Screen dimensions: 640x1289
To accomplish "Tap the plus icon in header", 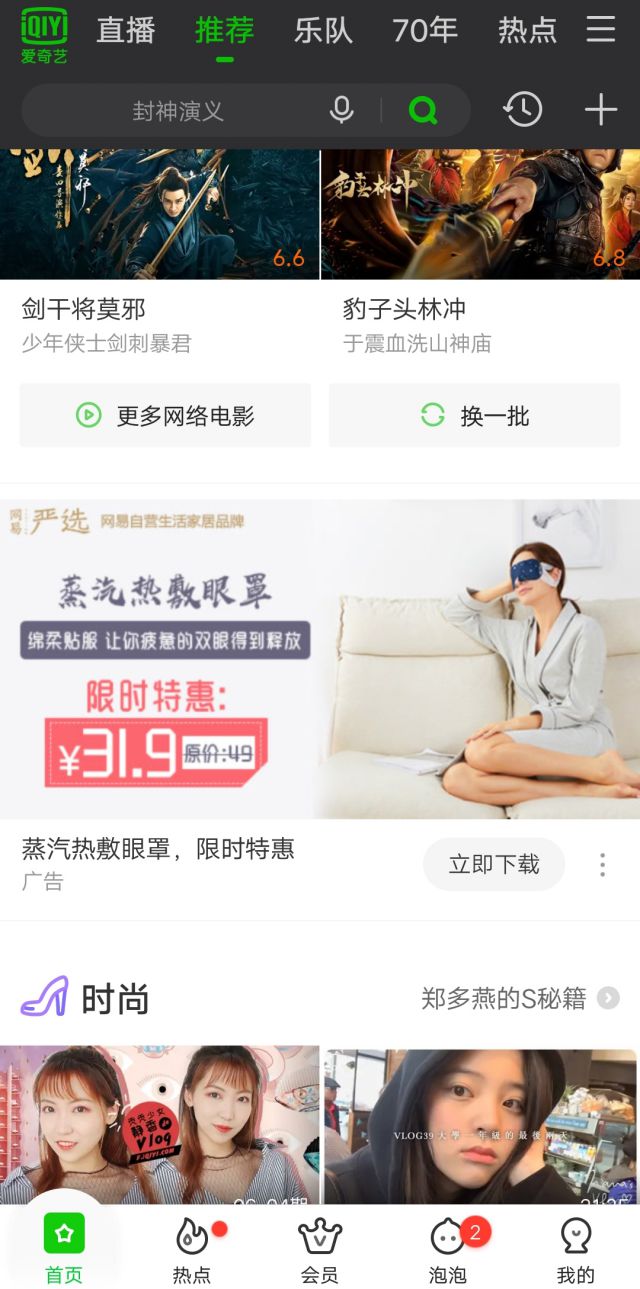I will pyautogui.click(x=600, y=110).
